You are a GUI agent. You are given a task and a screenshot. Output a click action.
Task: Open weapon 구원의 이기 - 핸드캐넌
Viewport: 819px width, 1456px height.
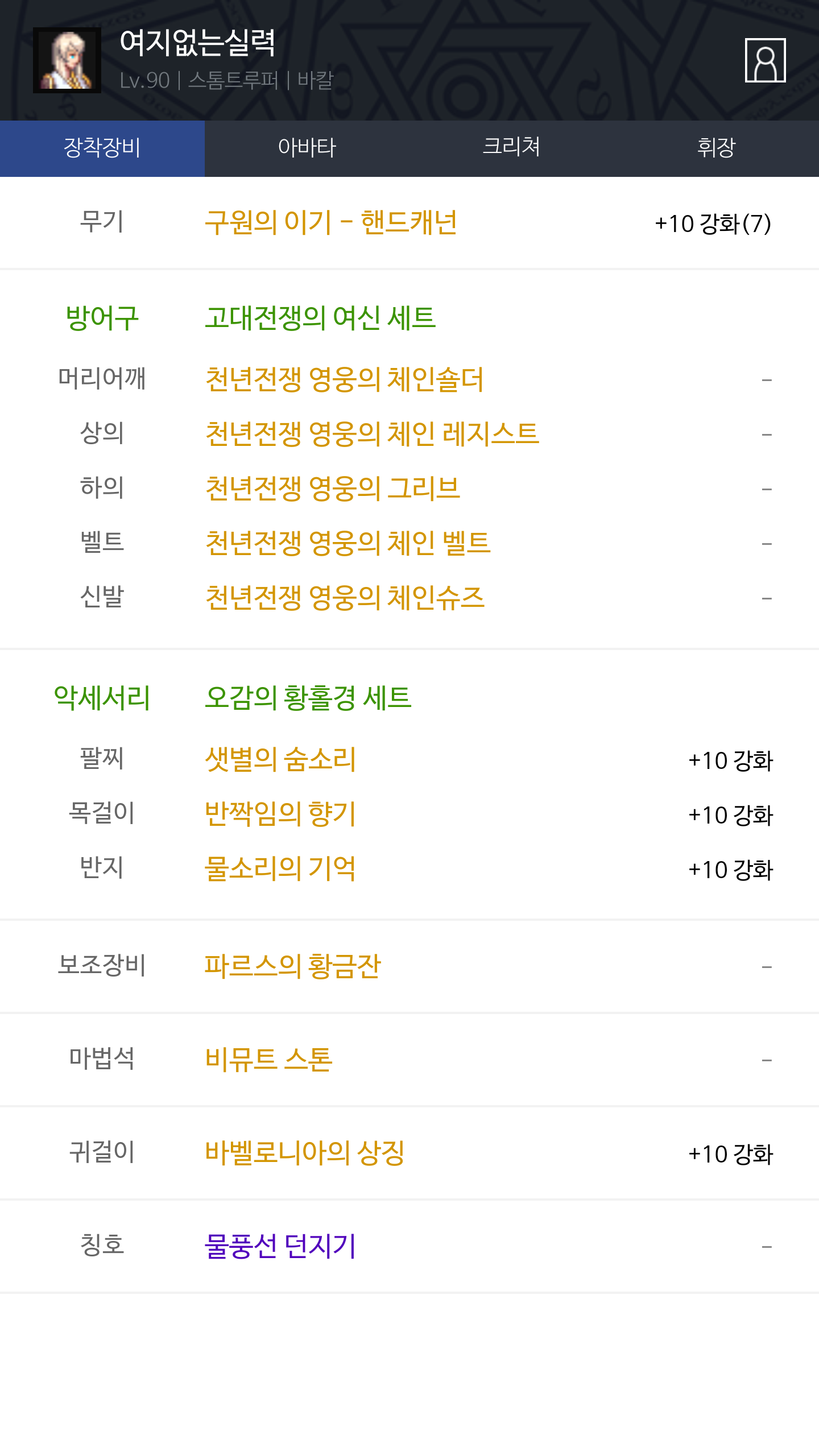tap(331, 222)
